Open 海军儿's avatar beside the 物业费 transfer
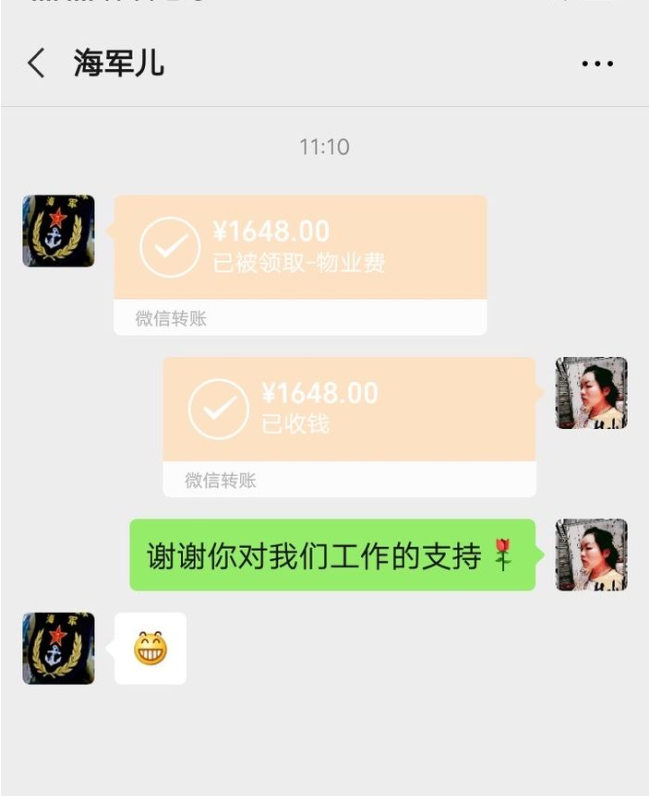649x796 pixels. click(58, 231)
